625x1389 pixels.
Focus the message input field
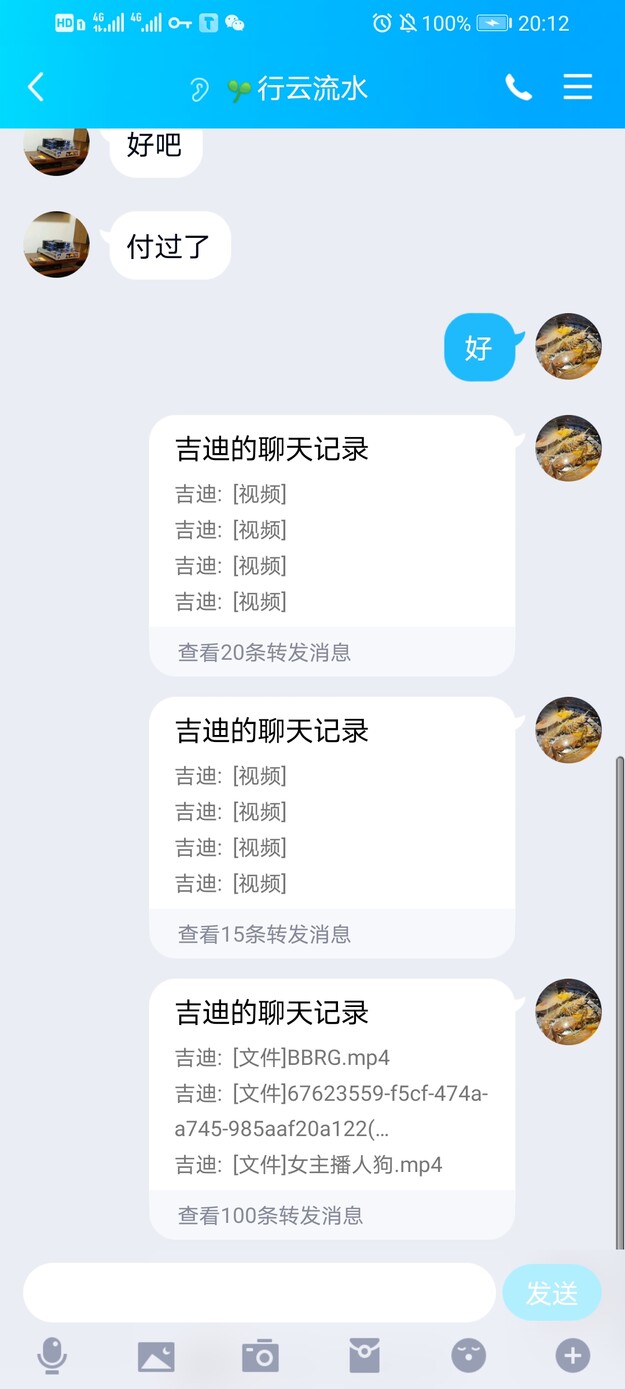(x=259, y=1292)
